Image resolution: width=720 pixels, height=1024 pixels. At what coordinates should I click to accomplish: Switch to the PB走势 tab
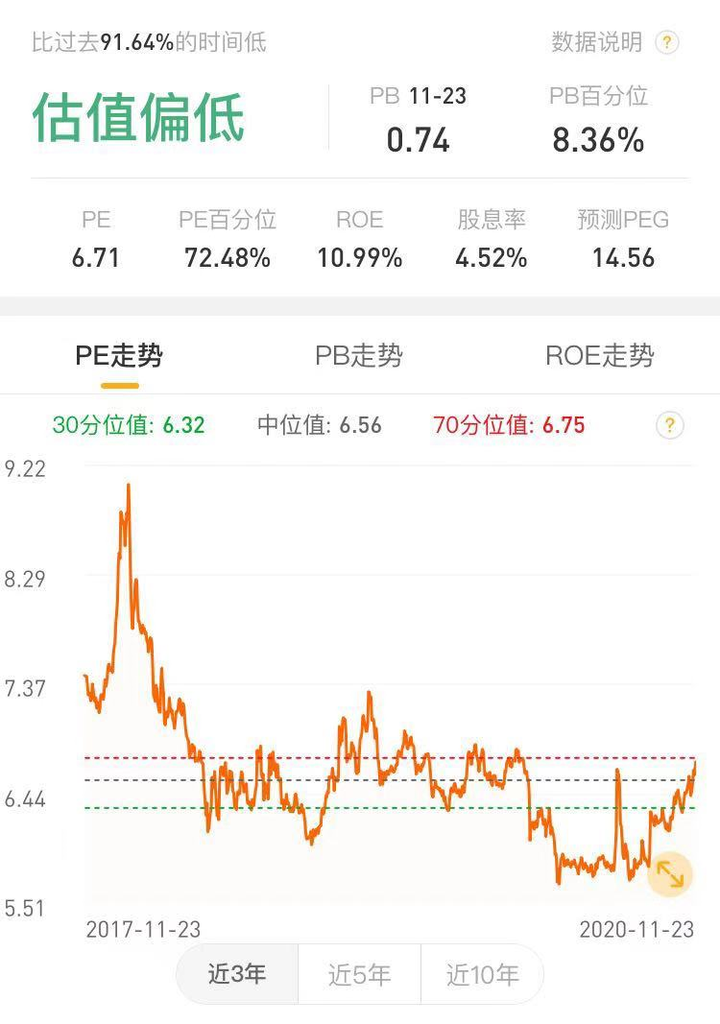pos(360,355)
